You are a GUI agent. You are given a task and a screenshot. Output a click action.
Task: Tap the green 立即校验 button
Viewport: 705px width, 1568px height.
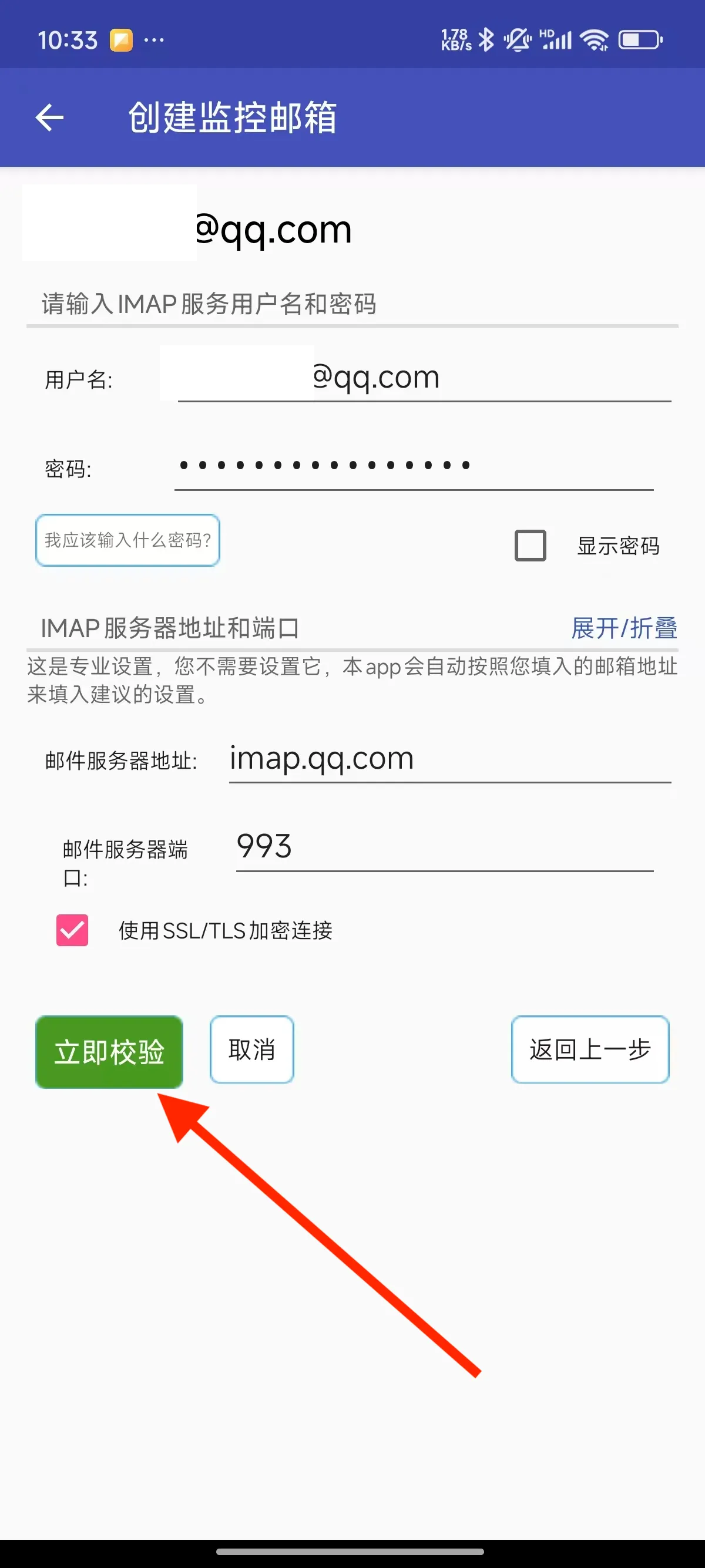pos(110,1051)
